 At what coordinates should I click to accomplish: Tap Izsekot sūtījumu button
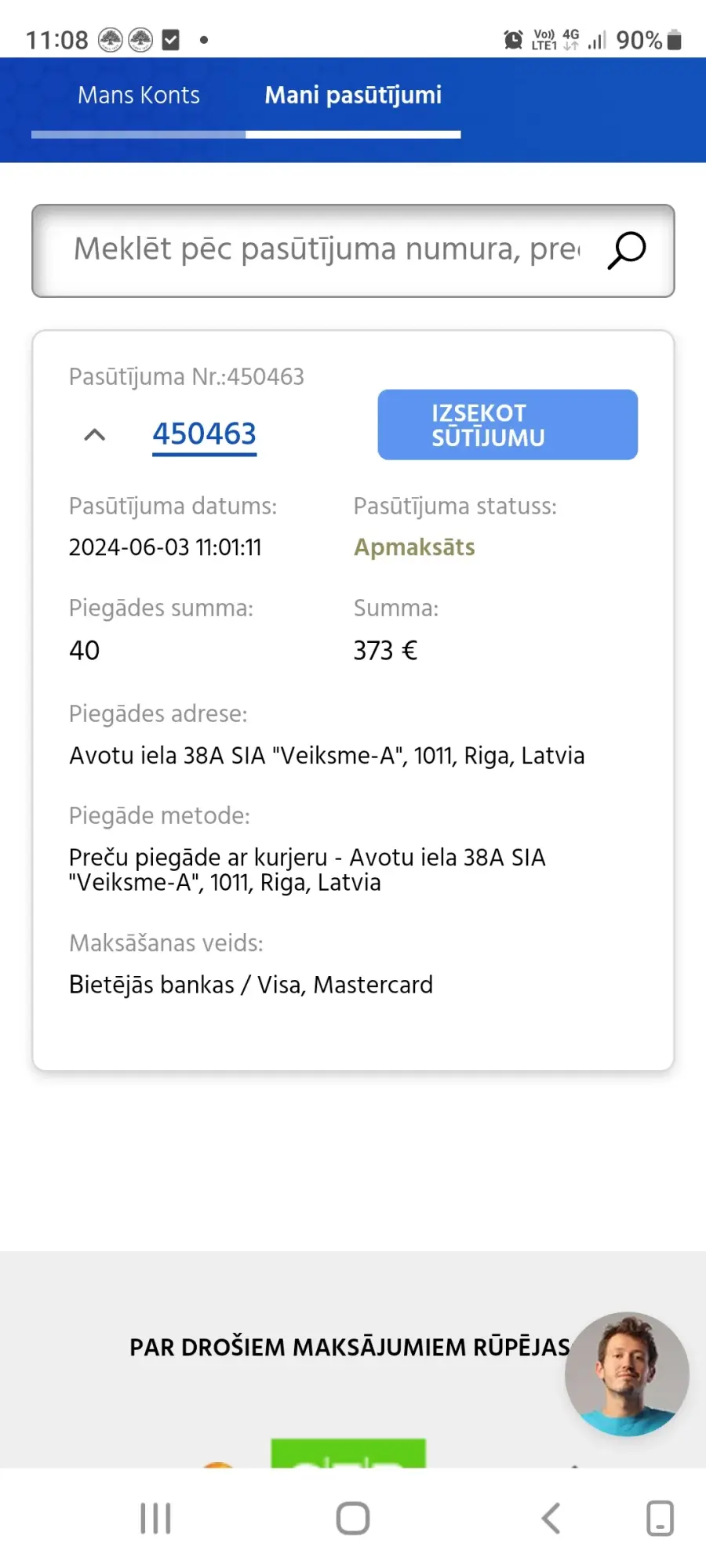[508, 425]
